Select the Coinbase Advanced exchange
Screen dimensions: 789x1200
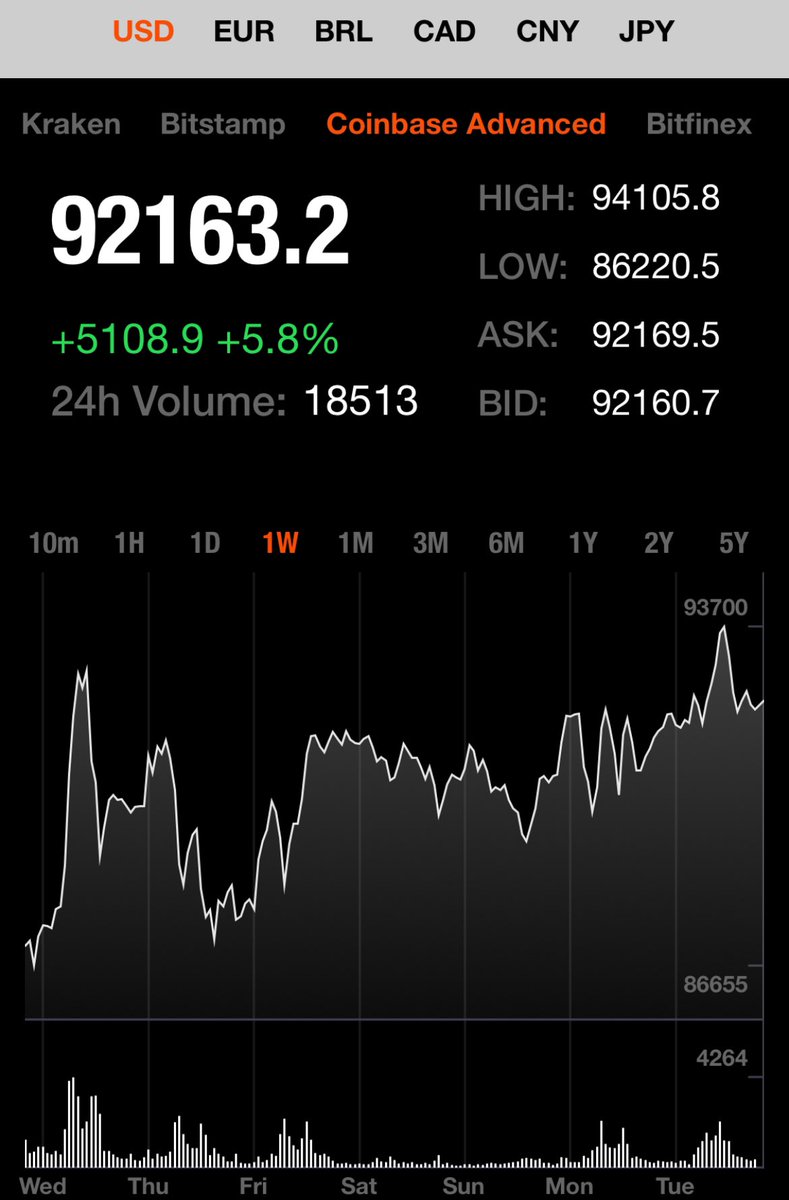[x=466, y=124]
